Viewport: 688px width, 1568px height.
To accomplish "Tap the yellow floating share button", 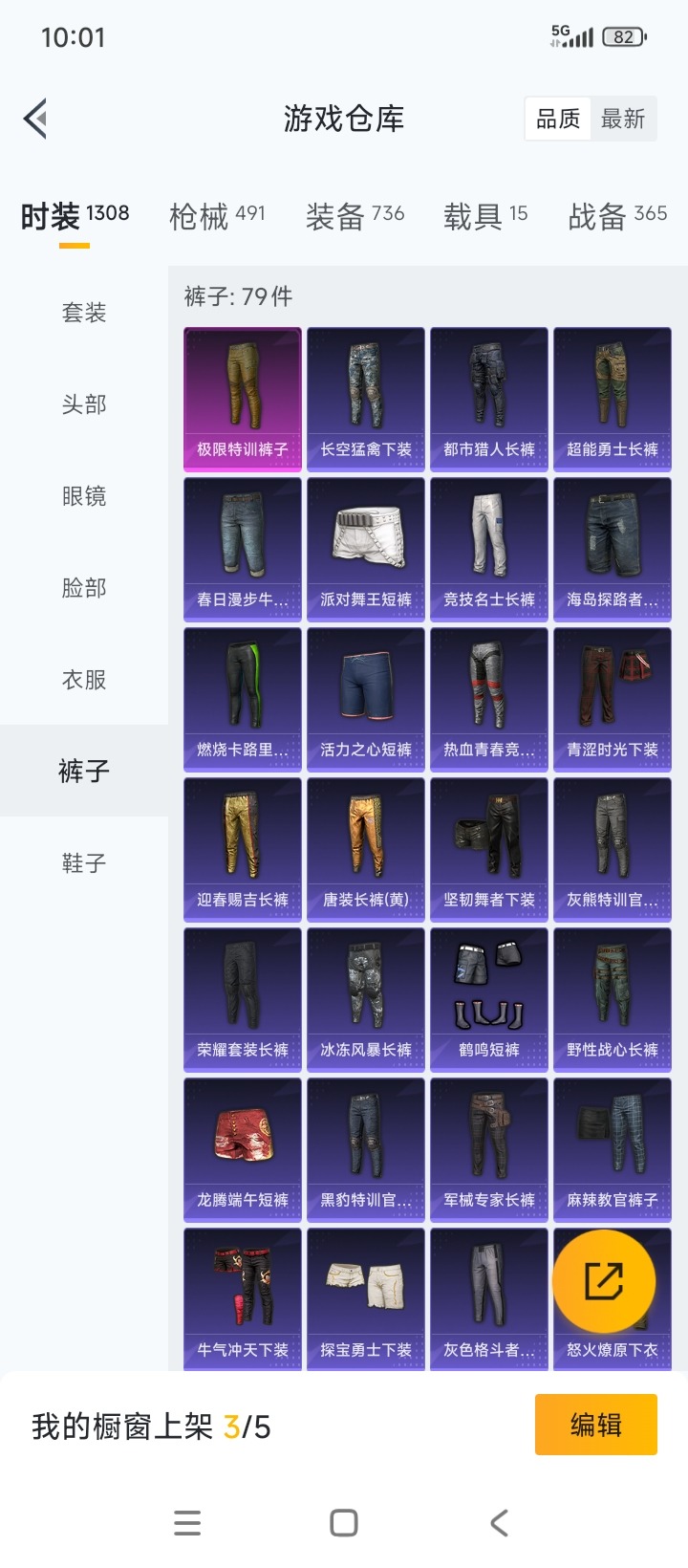I will 604,1281.
